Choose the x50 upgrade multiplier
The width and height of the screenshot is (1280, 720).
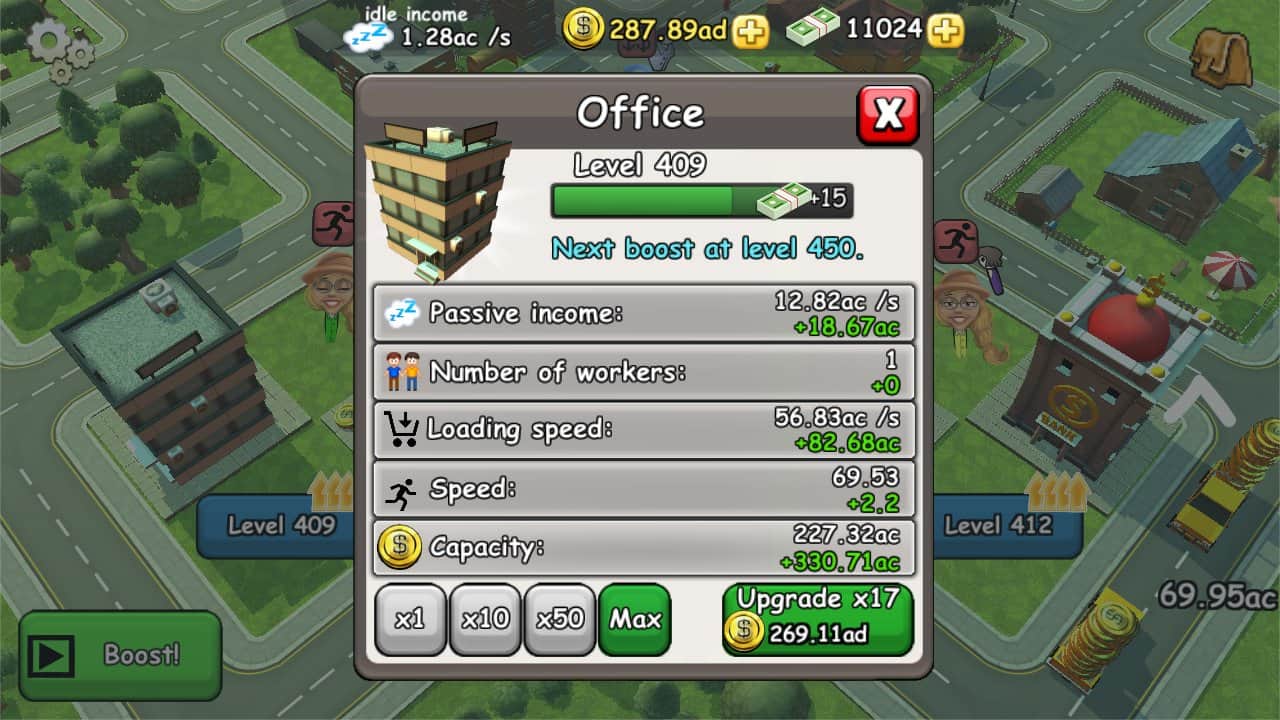559,620
